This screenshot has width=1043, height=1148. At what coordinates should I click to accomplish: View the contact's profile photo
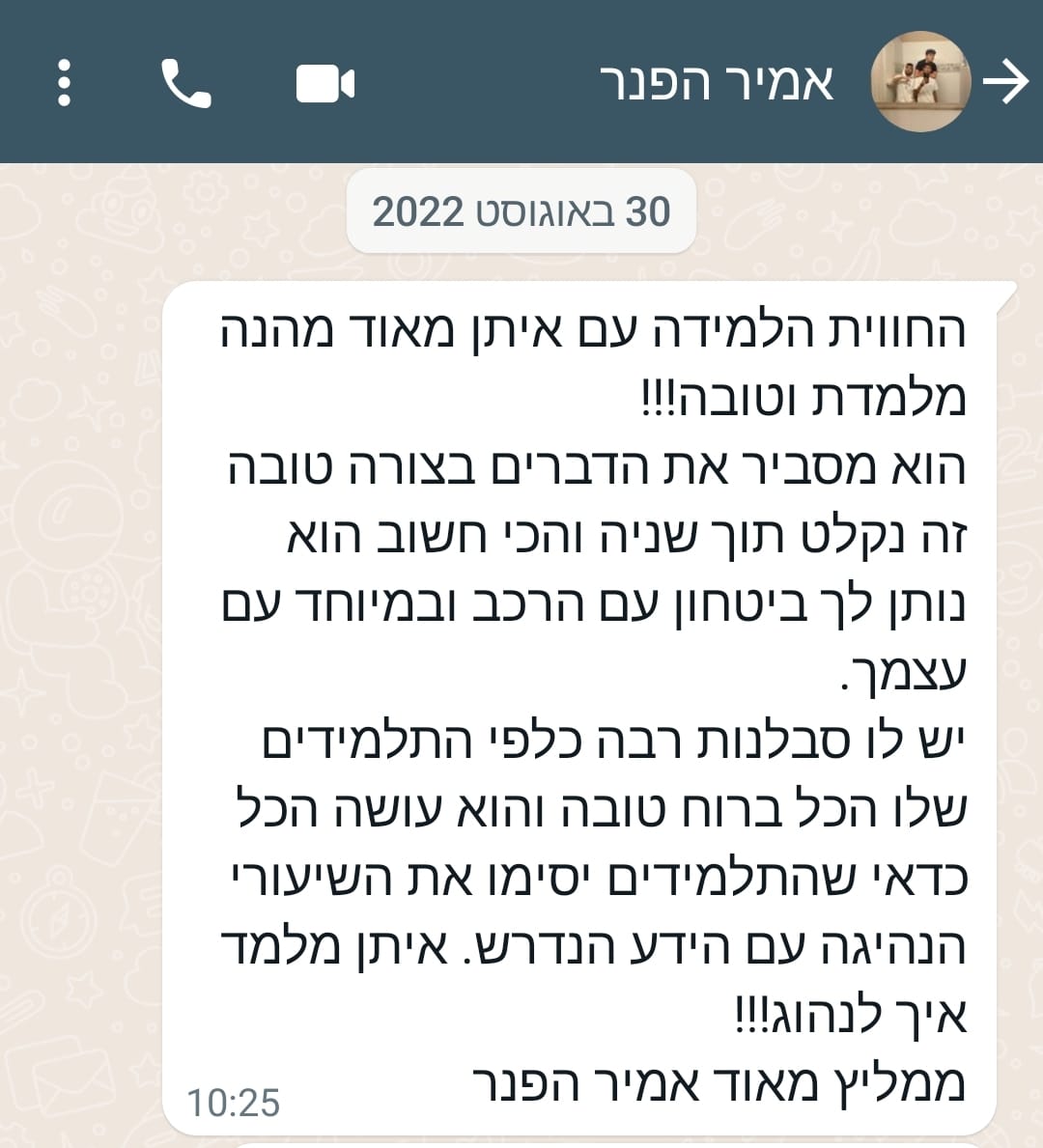[919, 83]
